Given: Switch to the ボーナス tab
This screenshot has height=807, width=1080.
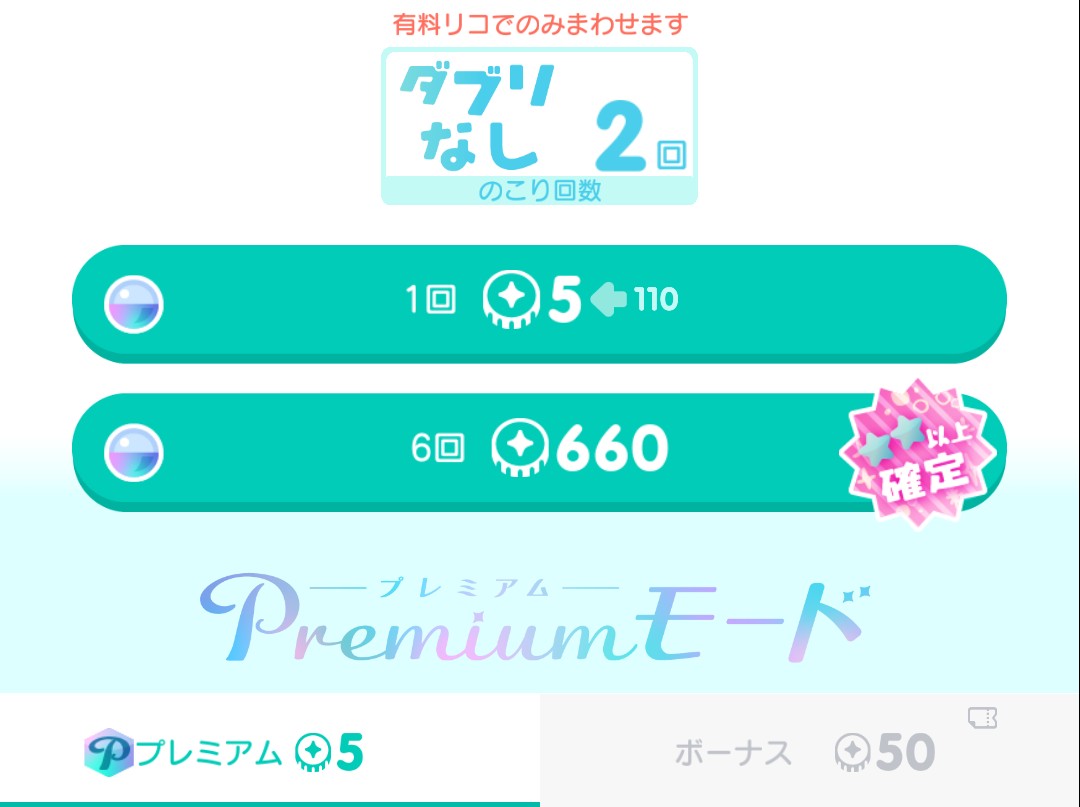Looking at the screenshot, I should (x=809, y=752).
